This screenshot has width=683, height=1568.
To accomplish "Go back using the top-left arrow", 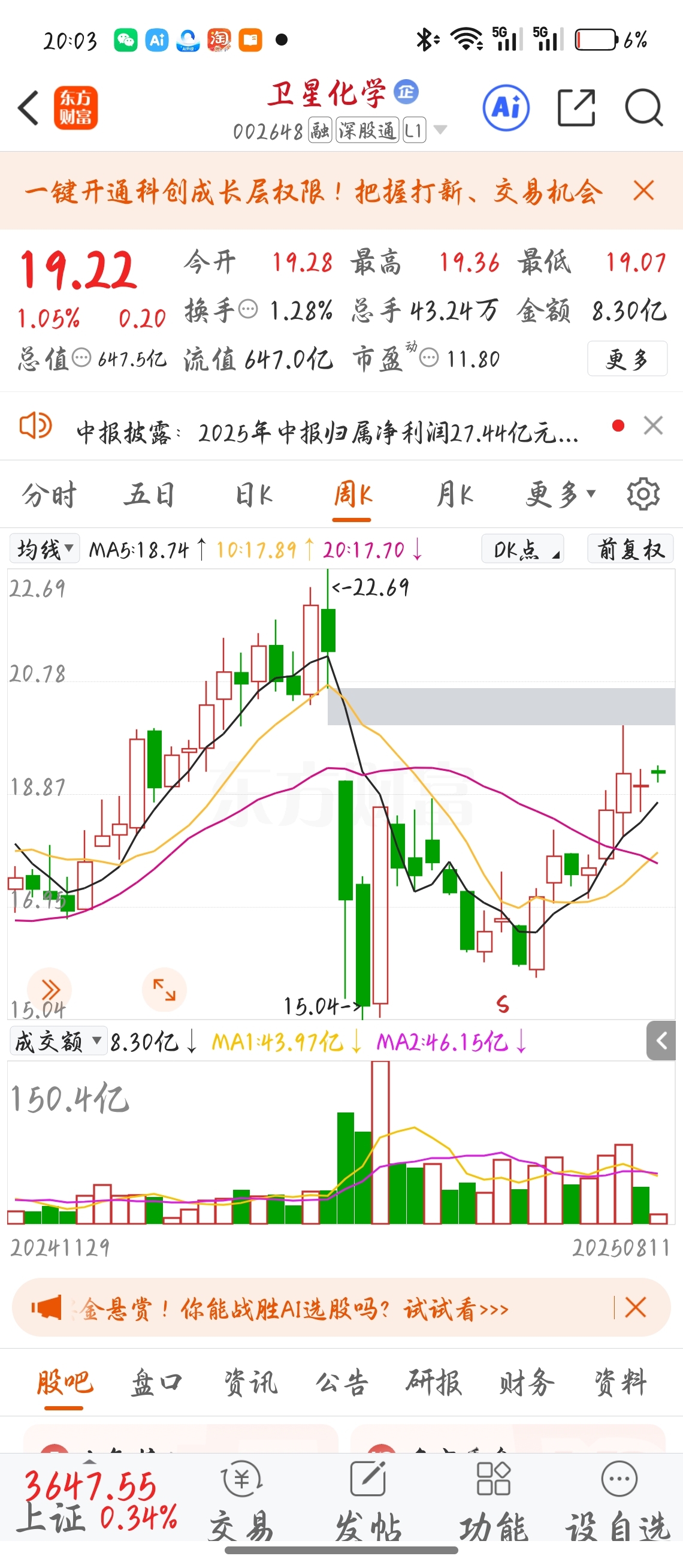I will click(29, 108).
